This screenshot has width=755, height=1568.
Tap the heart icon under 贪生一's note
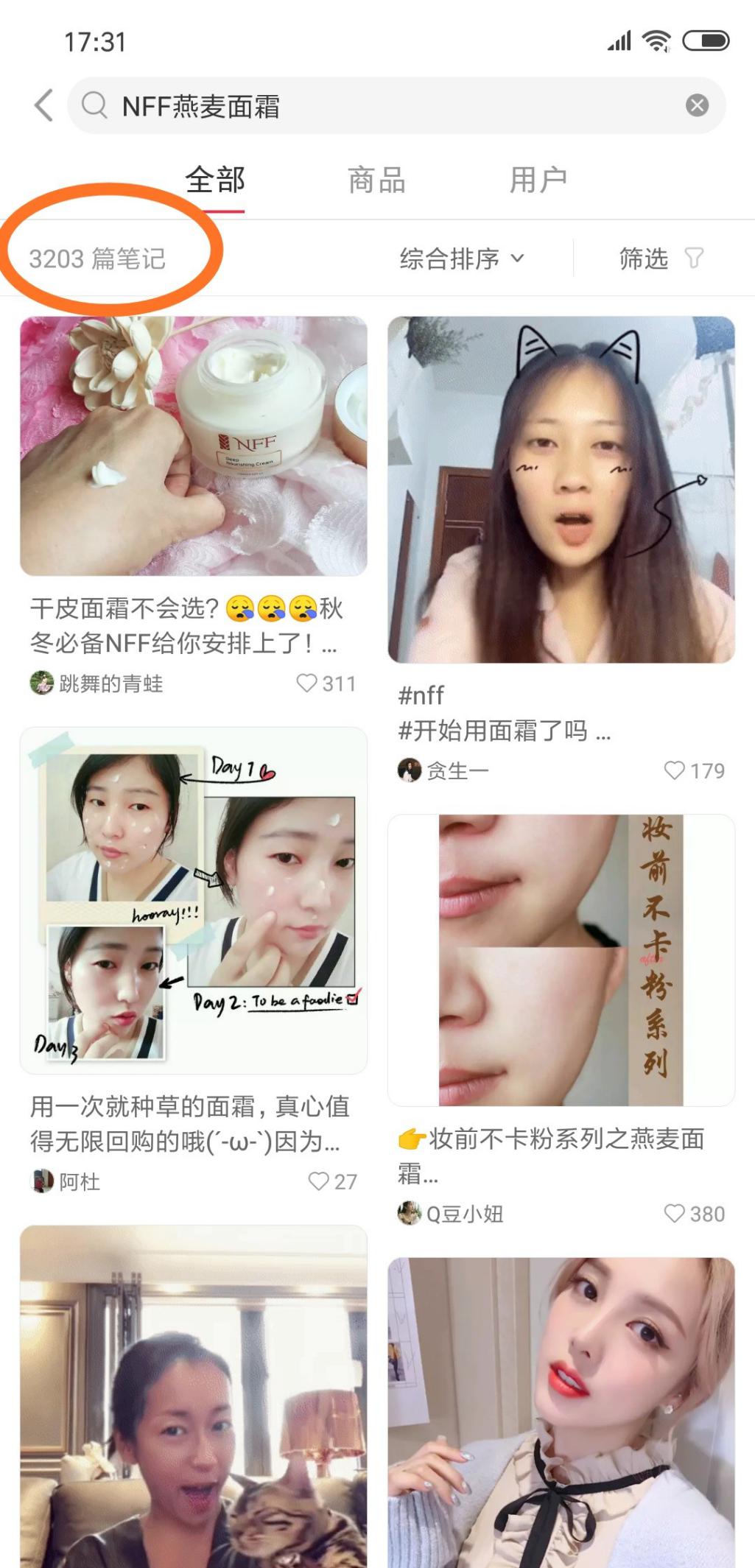pyautogui.click(x=675, y=770)
